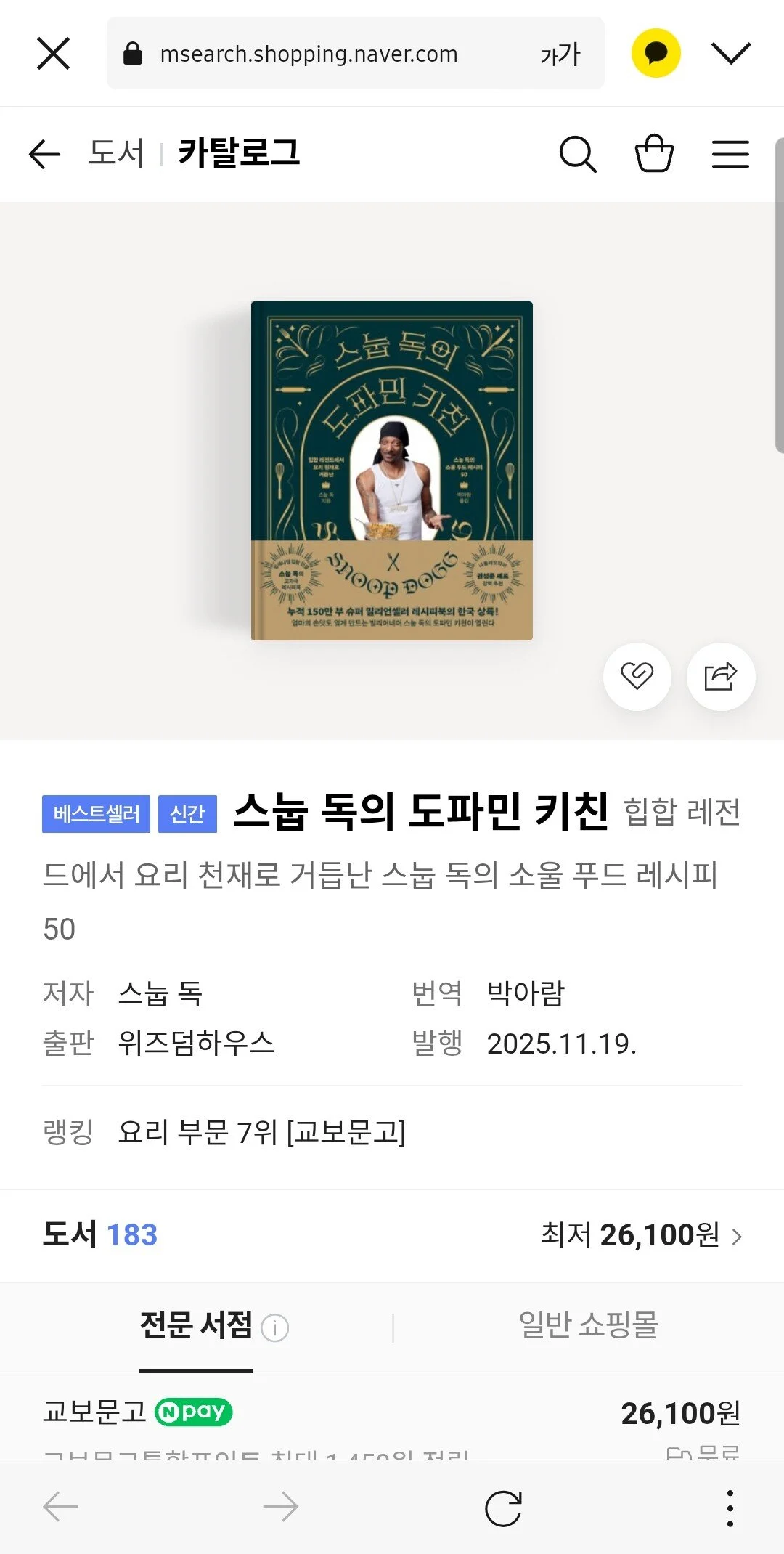Open the browser's three-dot overflow menu
Image resolution: width=784 pixels, height=1554 pixels.
(x=730, y=1508)
